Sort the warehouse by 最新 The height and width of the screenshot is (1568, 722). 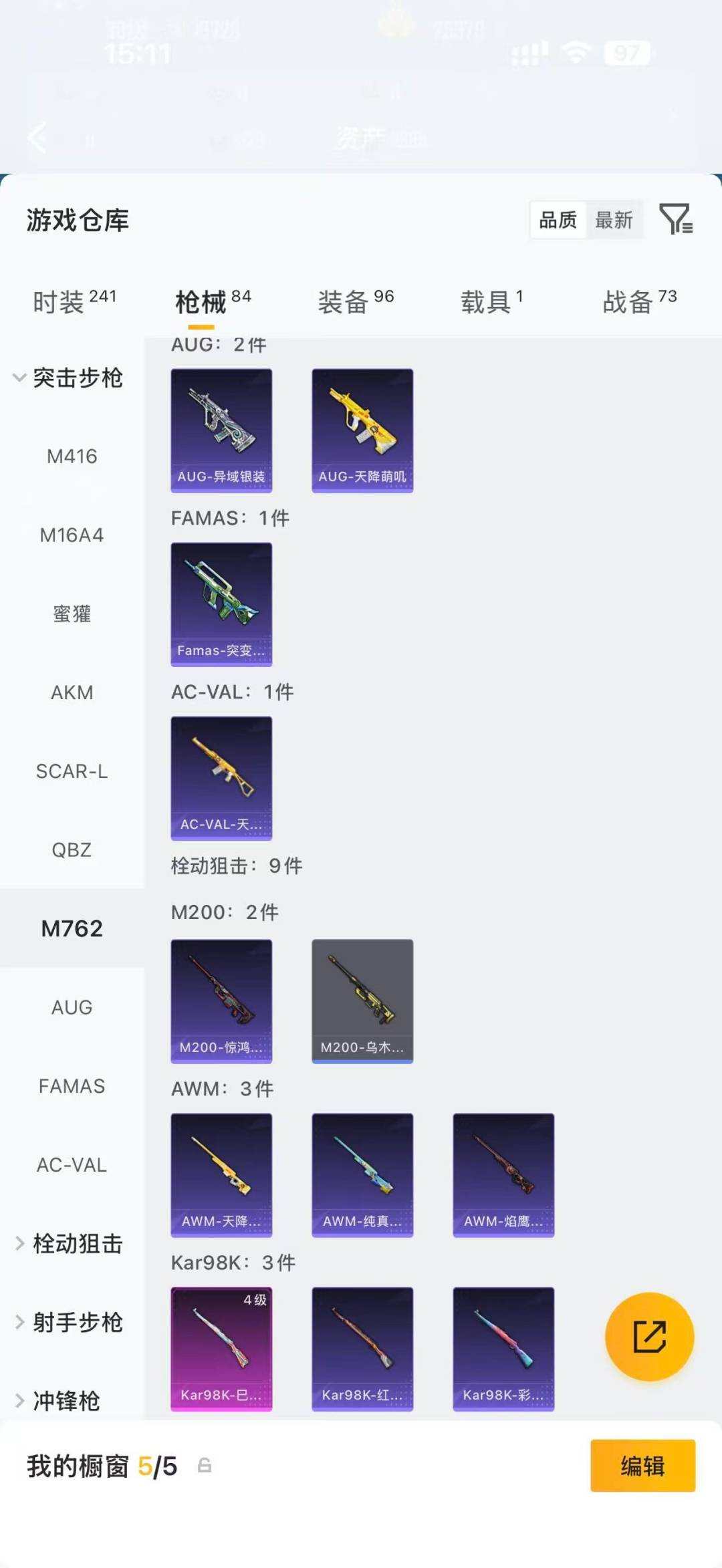coord(614,220)
